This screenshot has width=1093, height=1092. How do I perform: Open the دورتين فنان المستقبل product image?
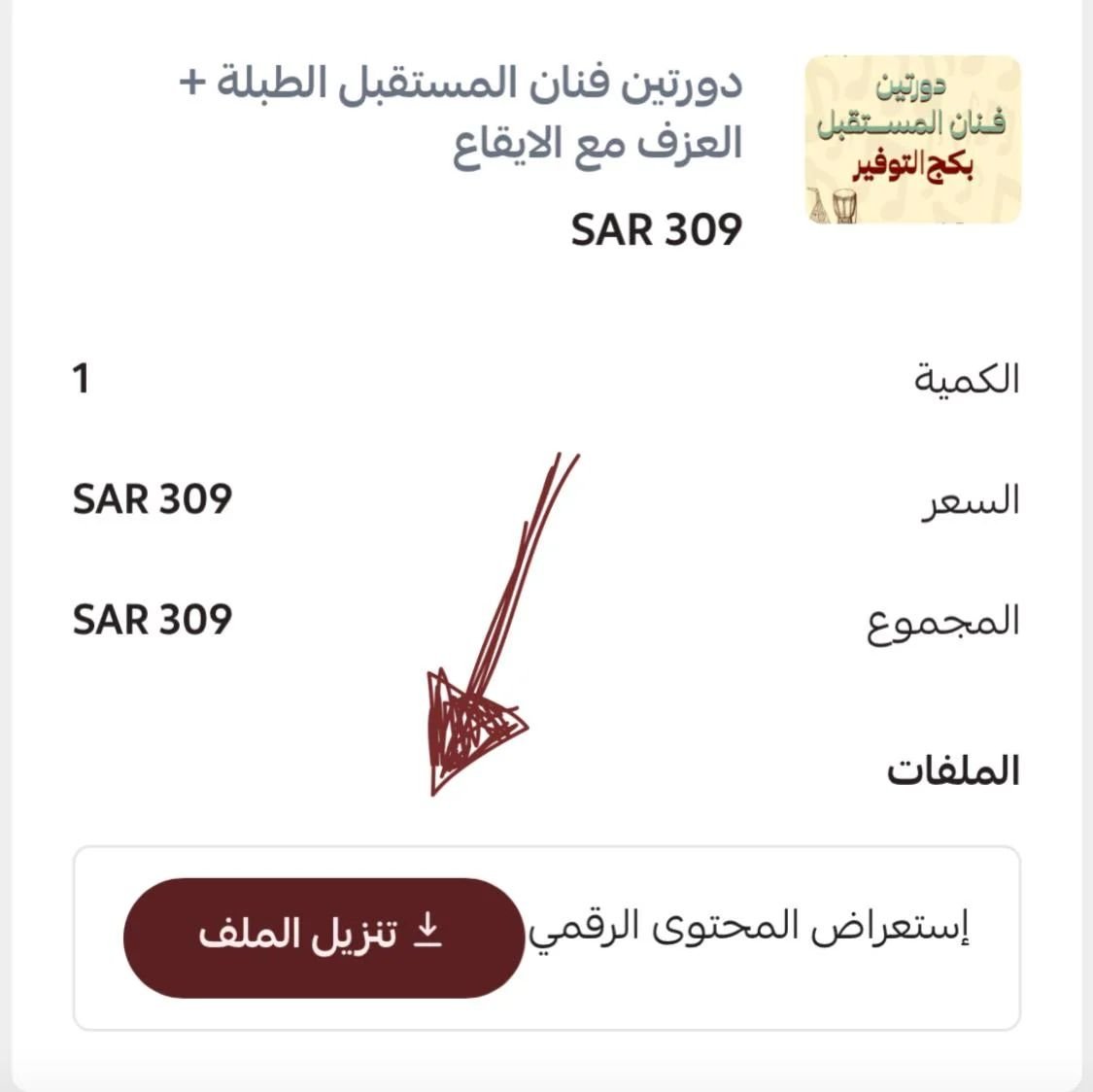(x=912, y=141)
